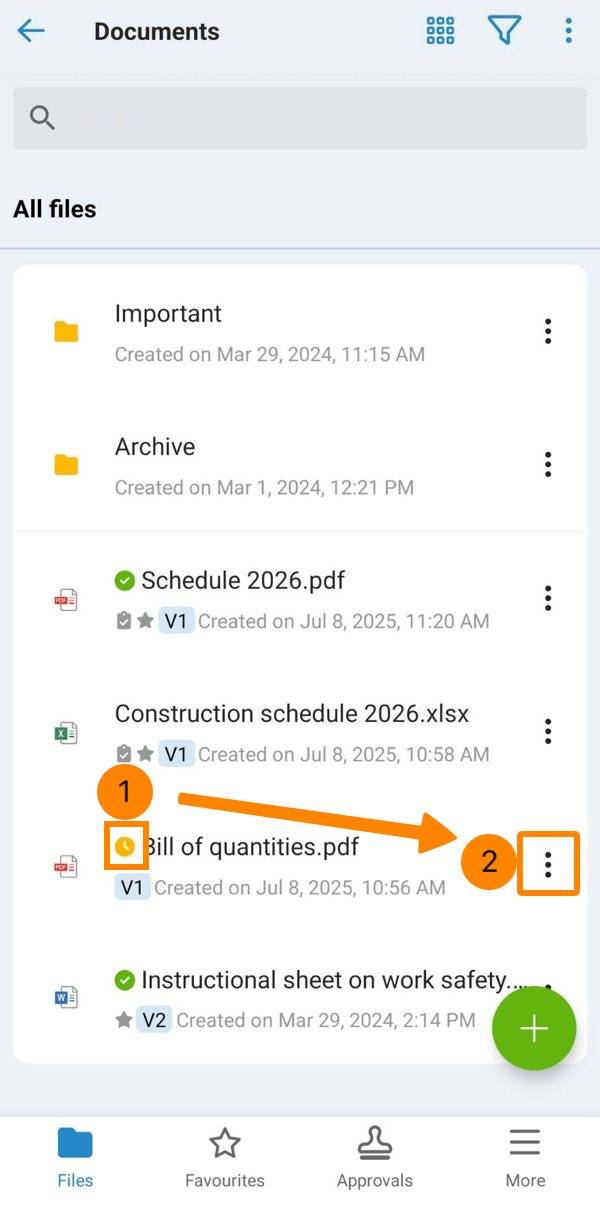
Task: Tap the search field
Action: pos(300,118)
